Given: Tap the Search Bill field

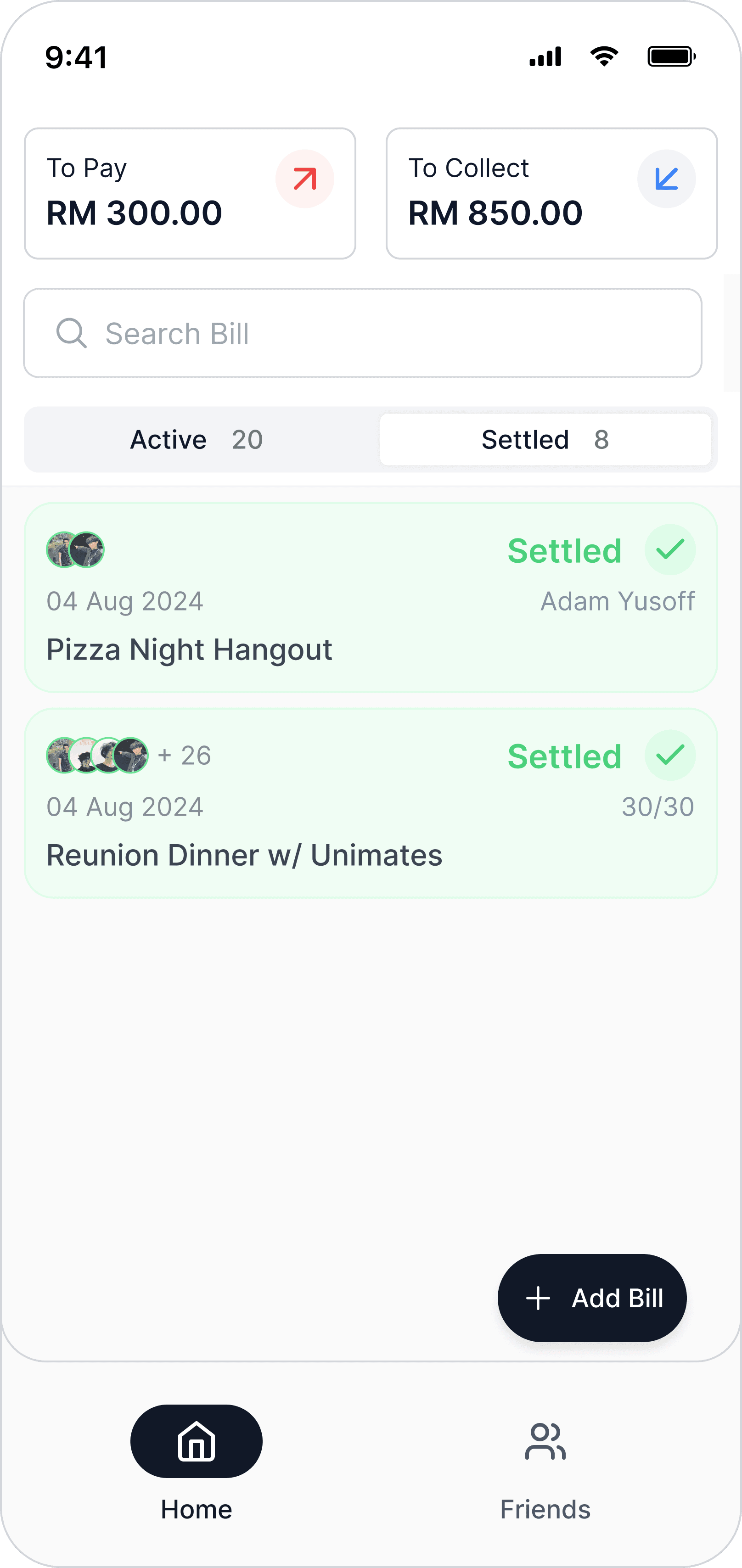Looking at the screenshot, I should click(362, 333).
